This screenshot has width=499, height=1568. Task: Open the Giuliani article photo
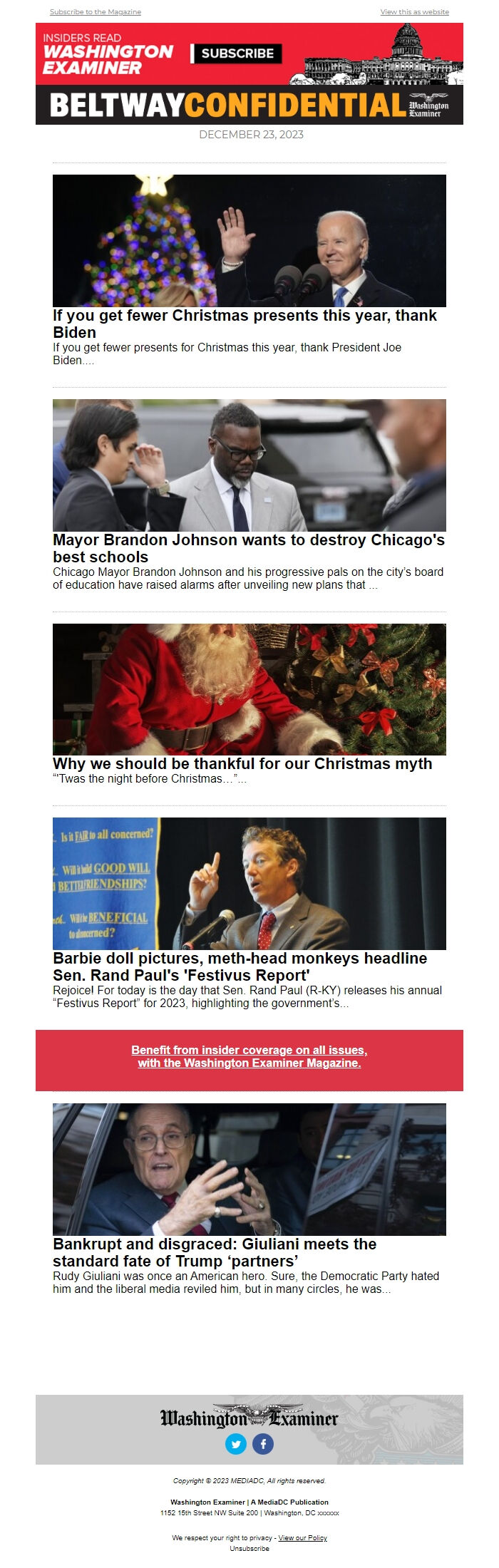pyautogui.click(x=249, y=1169)
